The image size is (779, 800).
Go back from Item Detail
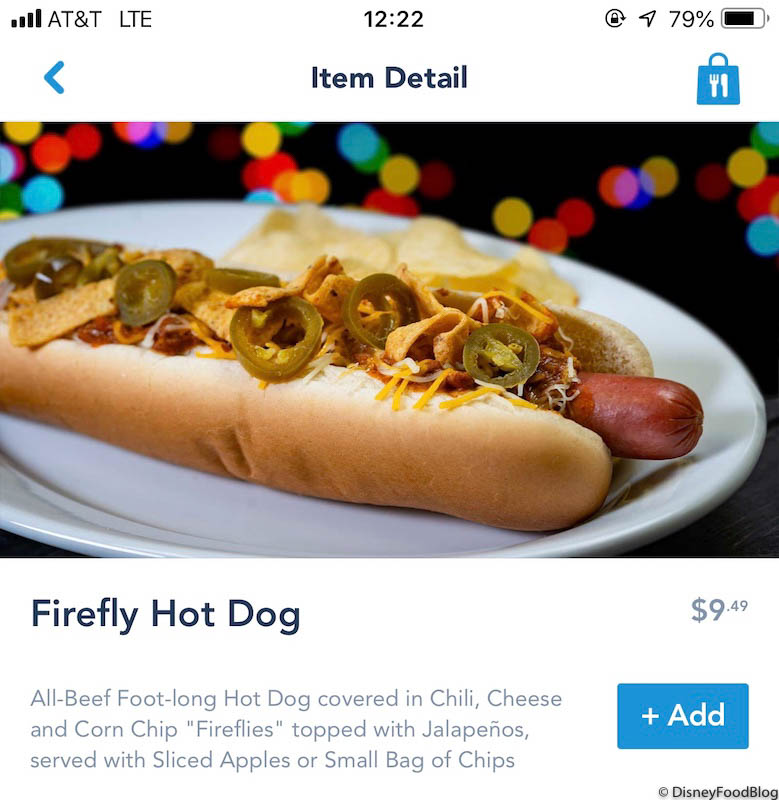coord(54,77)
